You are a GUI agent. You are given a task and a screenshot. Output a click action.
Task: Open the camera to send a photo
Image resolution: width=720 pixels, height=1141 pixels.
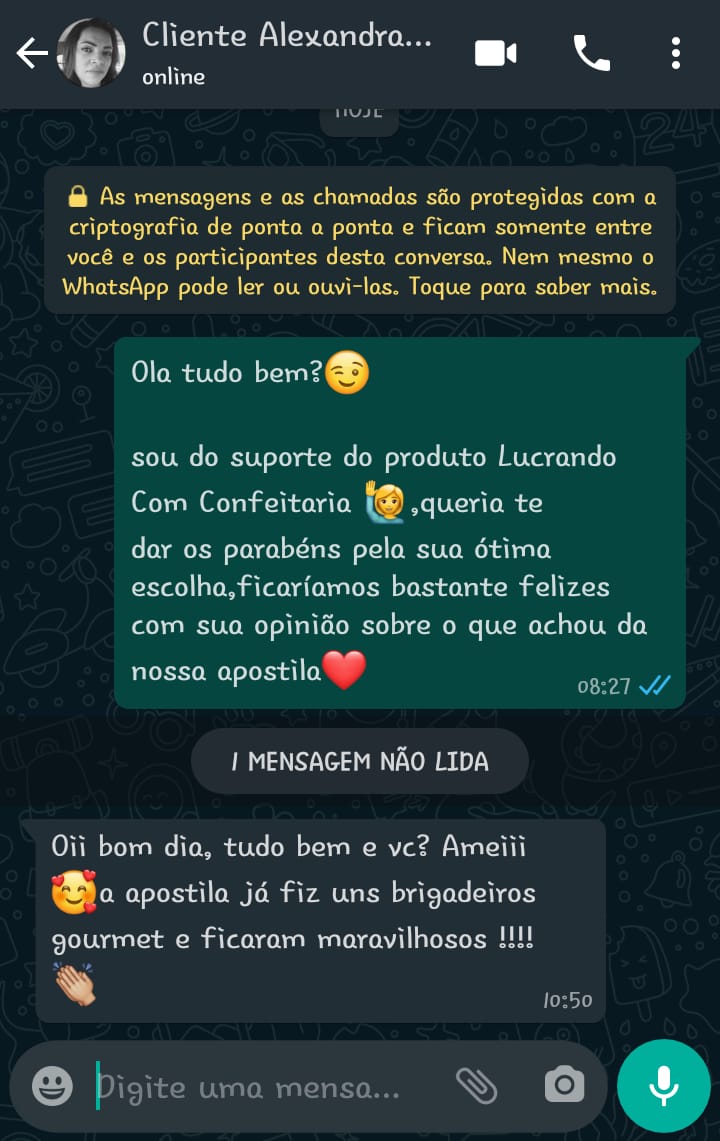(563, 1084)
